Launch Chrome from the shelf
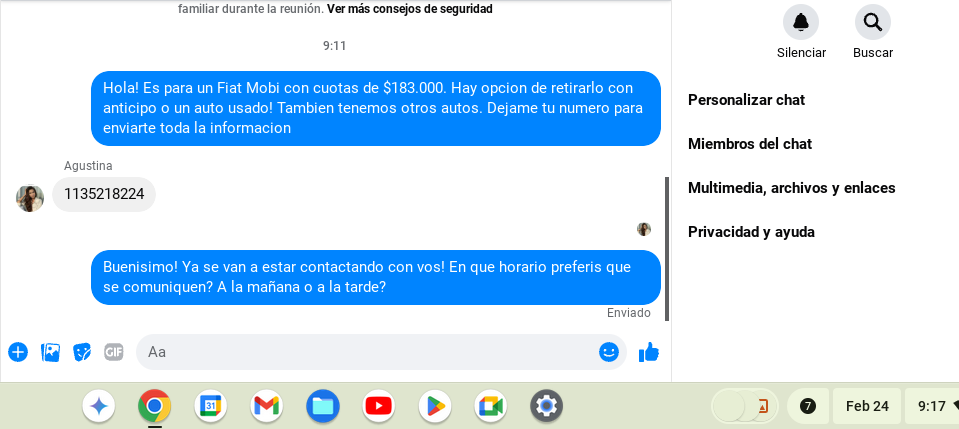Screen dimensions: 959x429 coord(154,405)
